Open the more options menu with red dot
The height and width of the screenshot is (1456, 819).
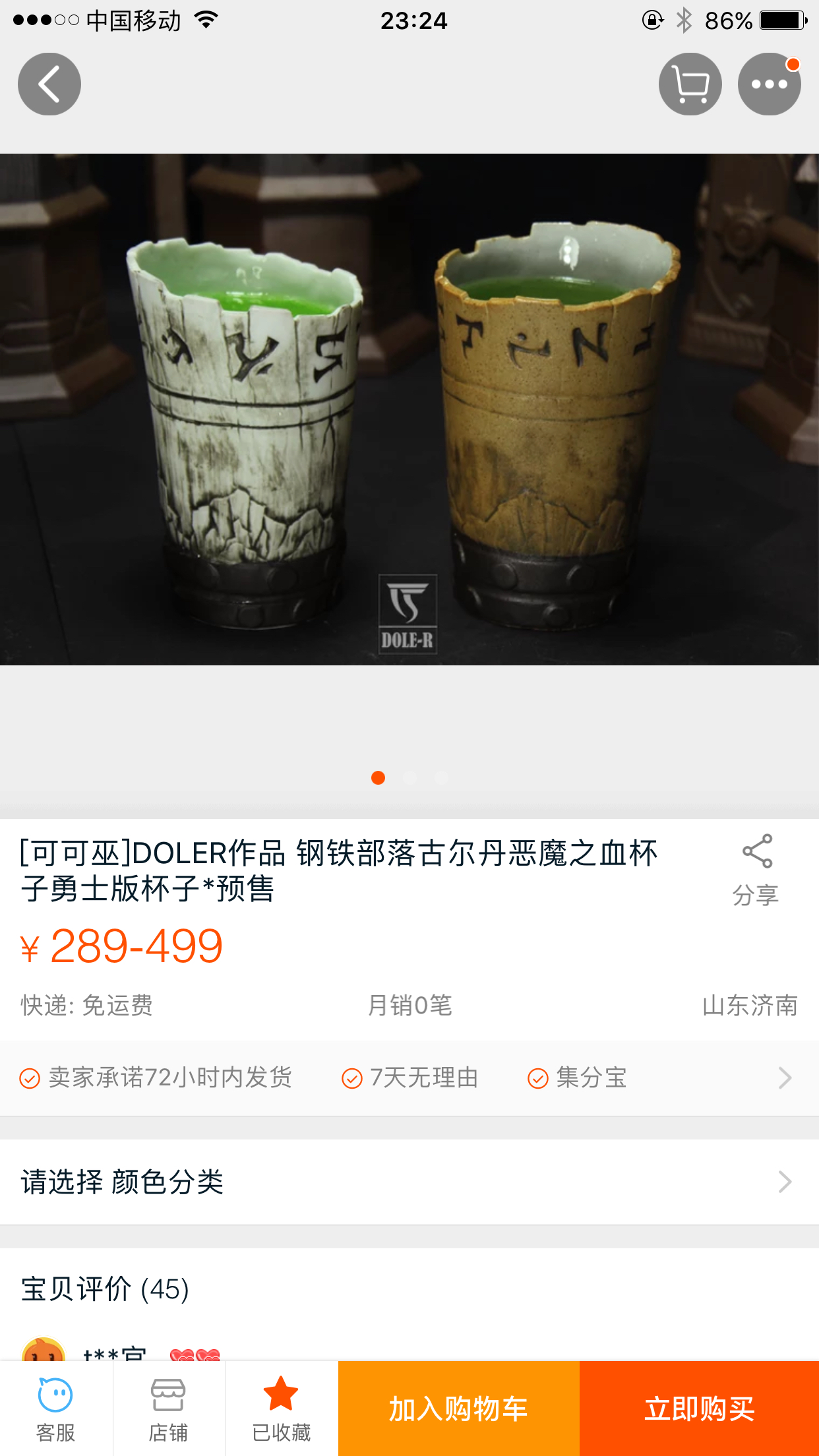coord(769,84)
